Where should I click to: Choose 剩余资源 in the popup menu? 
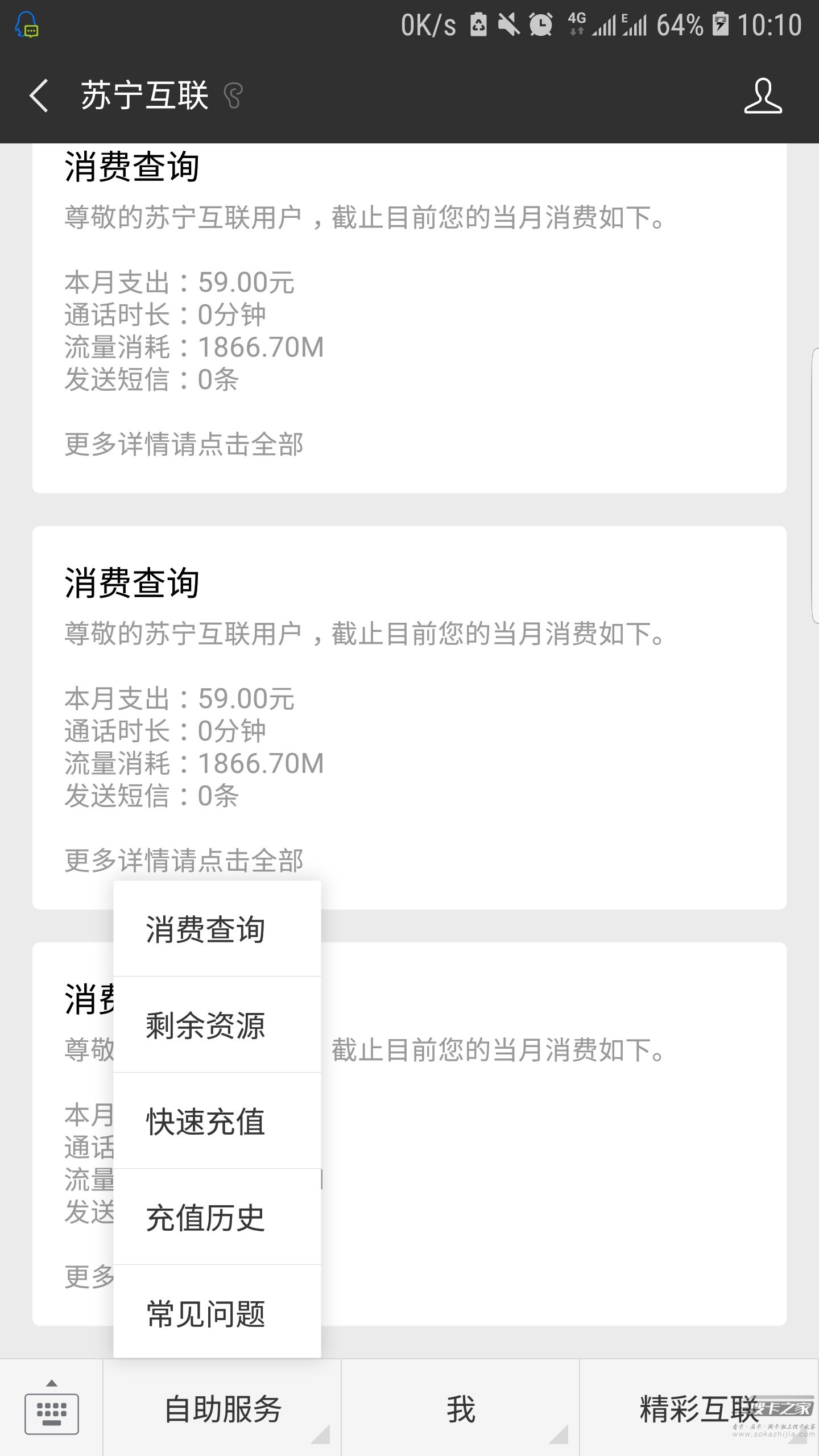pyautogui.click(x=217, y=1025)
